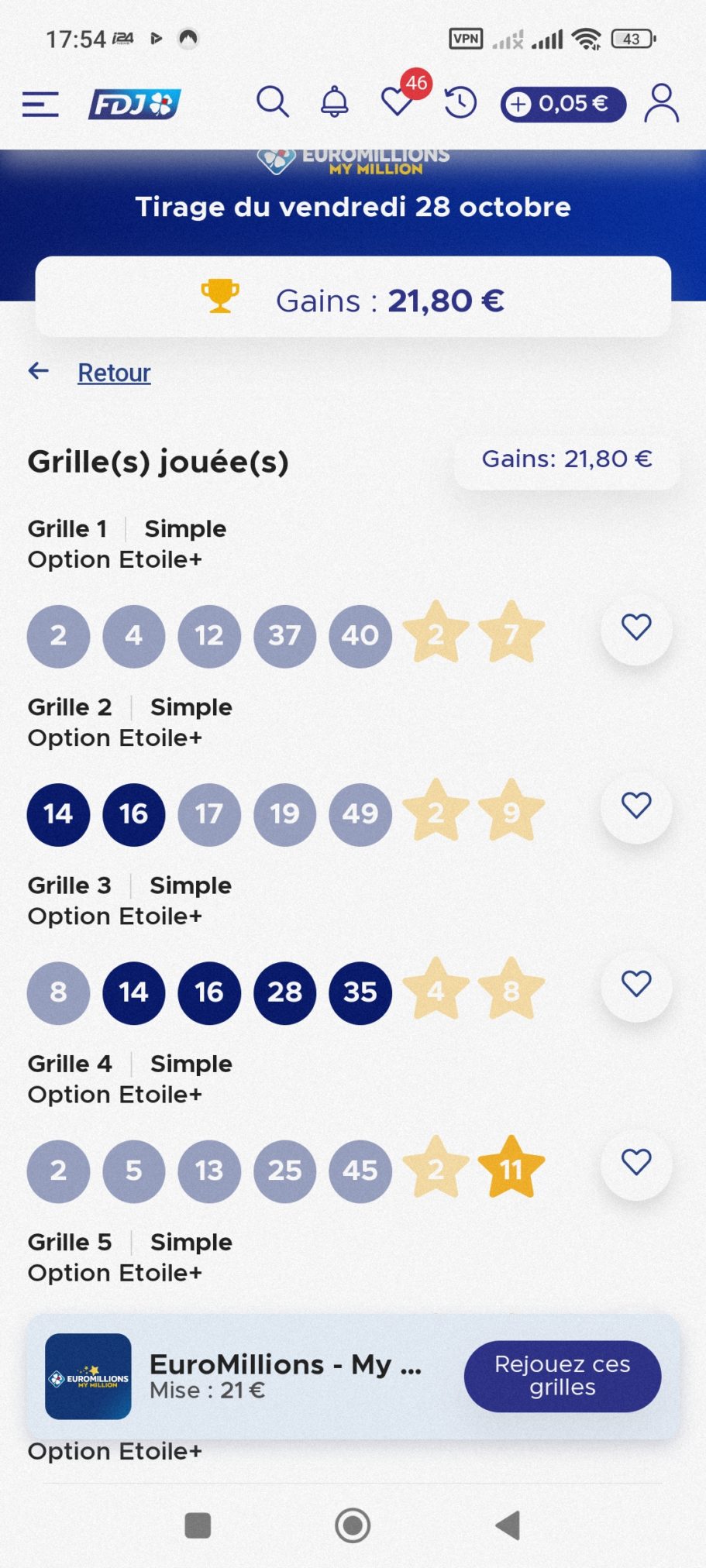Save Grille 4 to favorites

click(x=636, y=1162)
